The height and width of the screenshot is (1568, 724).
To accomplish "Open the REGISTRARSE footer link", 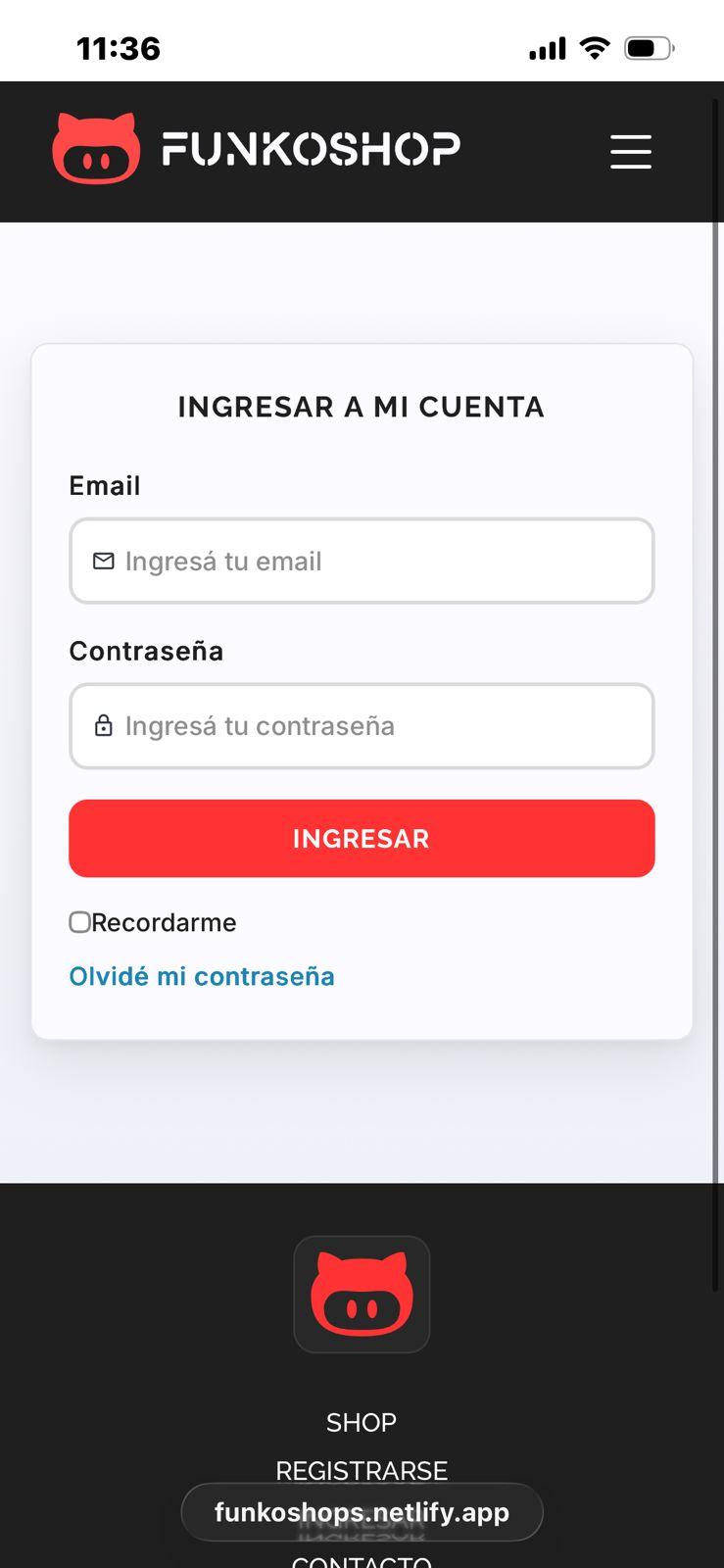I will pos(361,1470).
